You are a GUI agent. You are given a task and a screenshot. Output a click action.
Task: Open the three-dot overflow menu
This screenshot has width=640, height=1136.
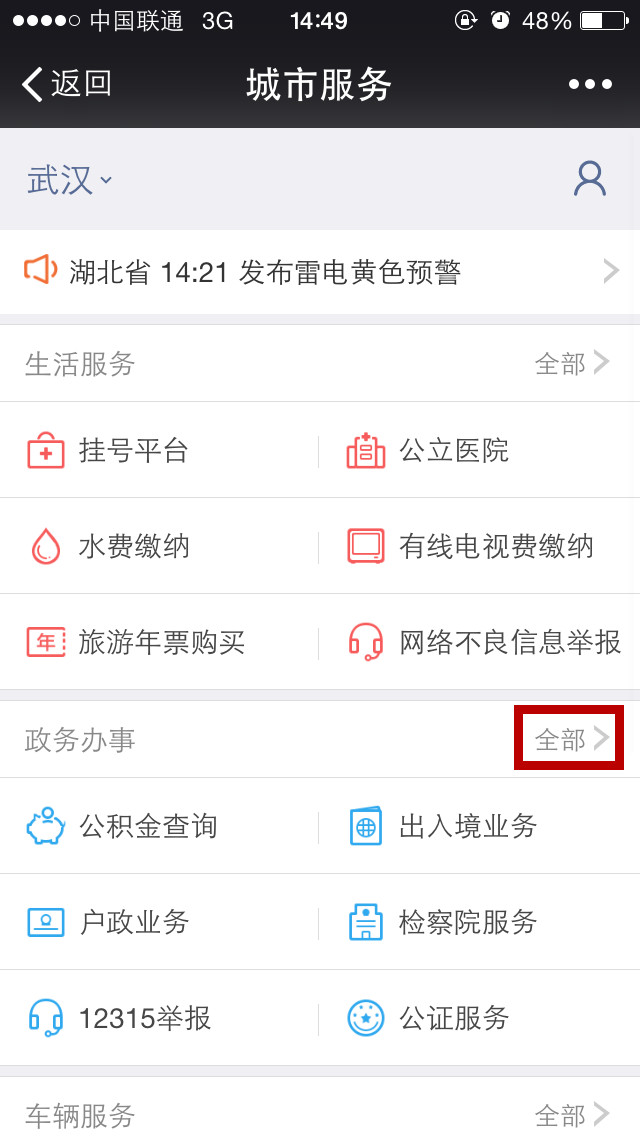[590, 85]
